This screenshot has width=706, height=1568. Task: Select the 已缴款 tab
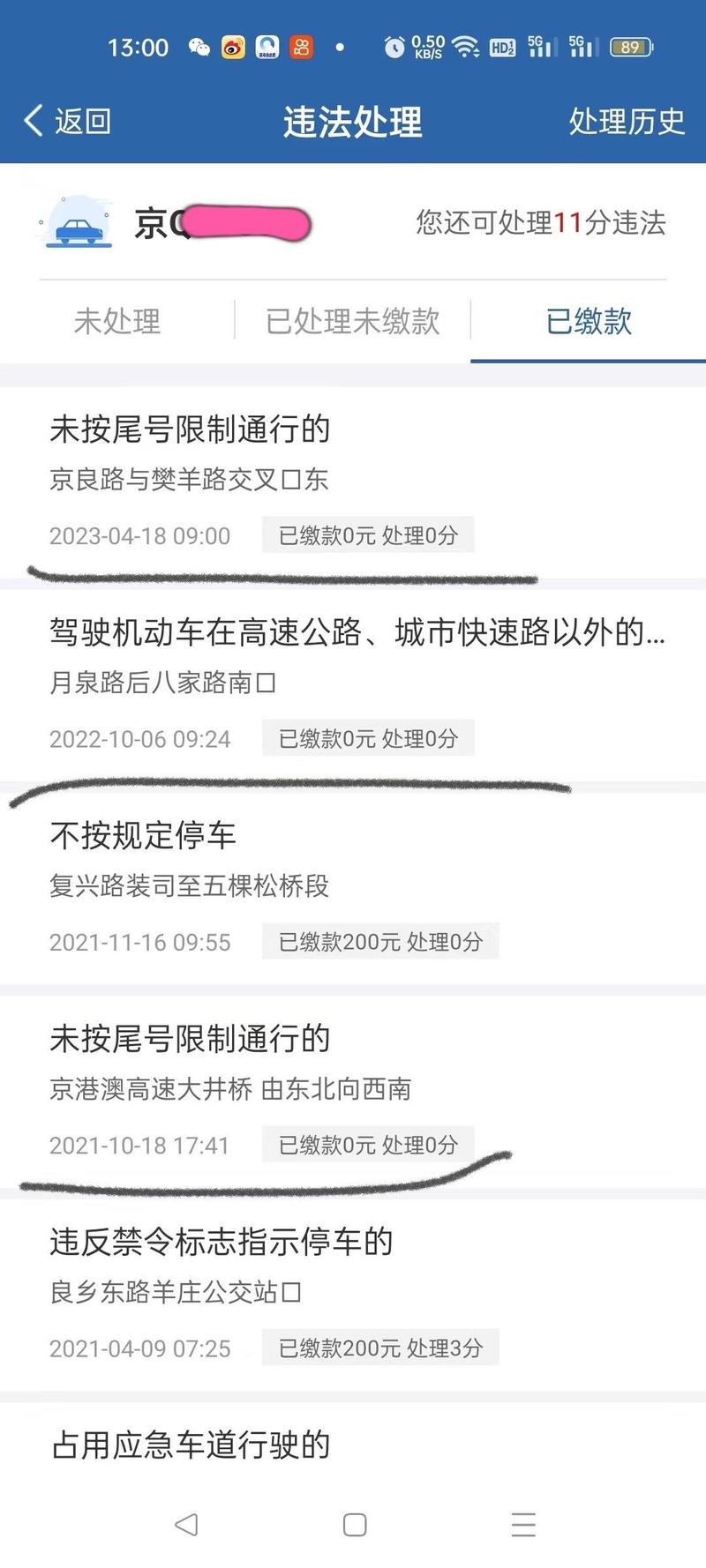(587, 323)
